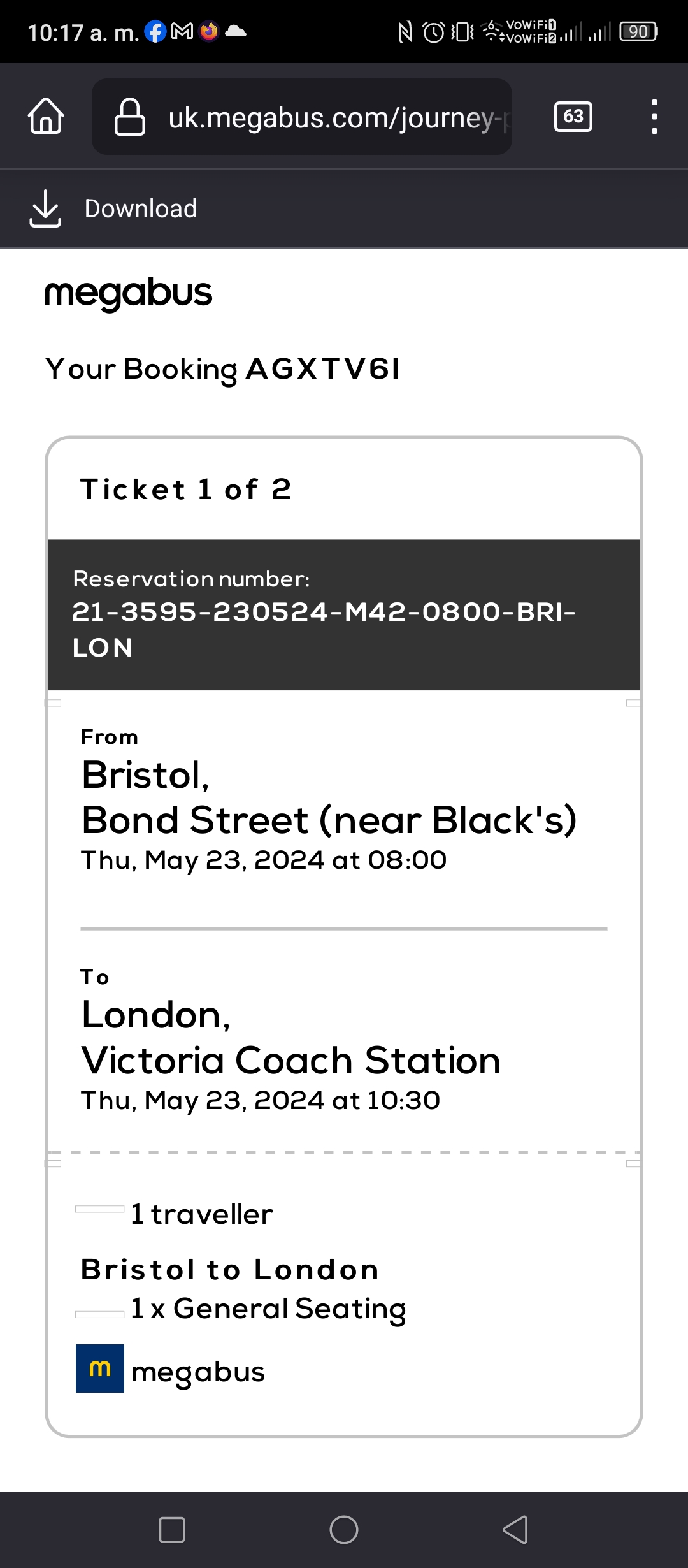Open the uk.megabus.com address bar
688x1568 pixels.
[x=302, y=117]
